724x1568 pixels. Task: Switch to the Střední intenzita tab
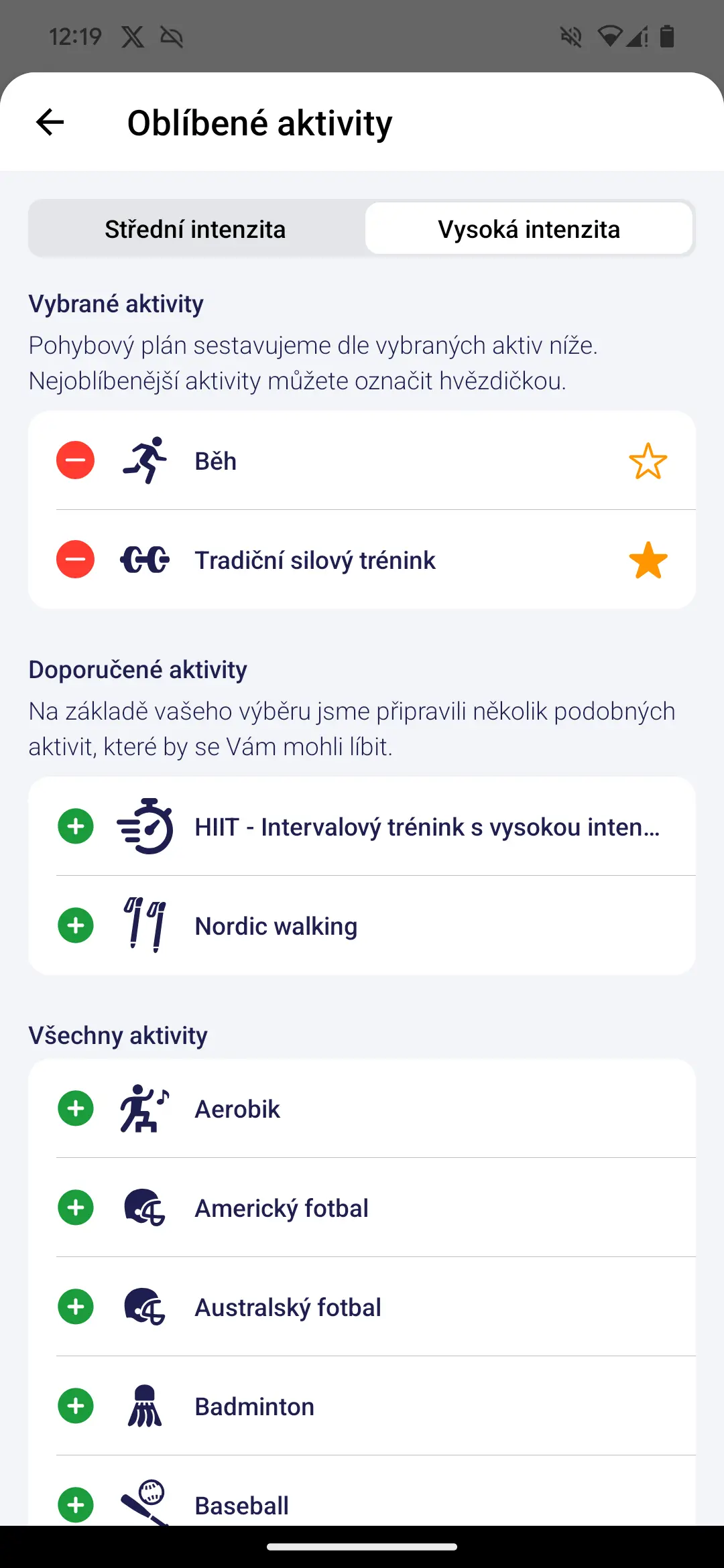coord(195,228)
